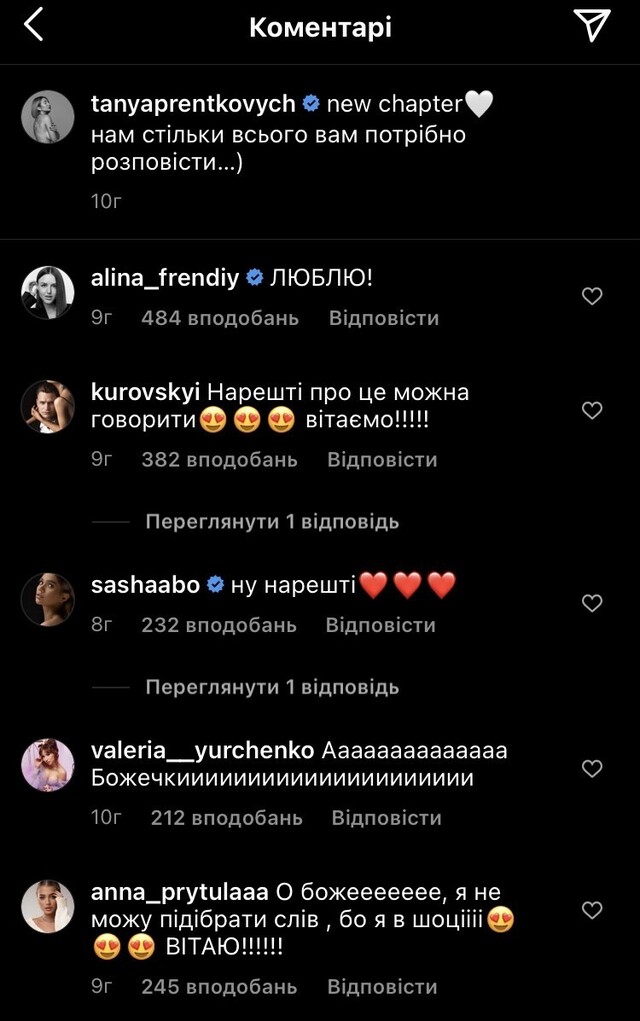Like alina_frendiy's comment
Image resolution: width=640 pixels, height=1021 pixels.
592,296
